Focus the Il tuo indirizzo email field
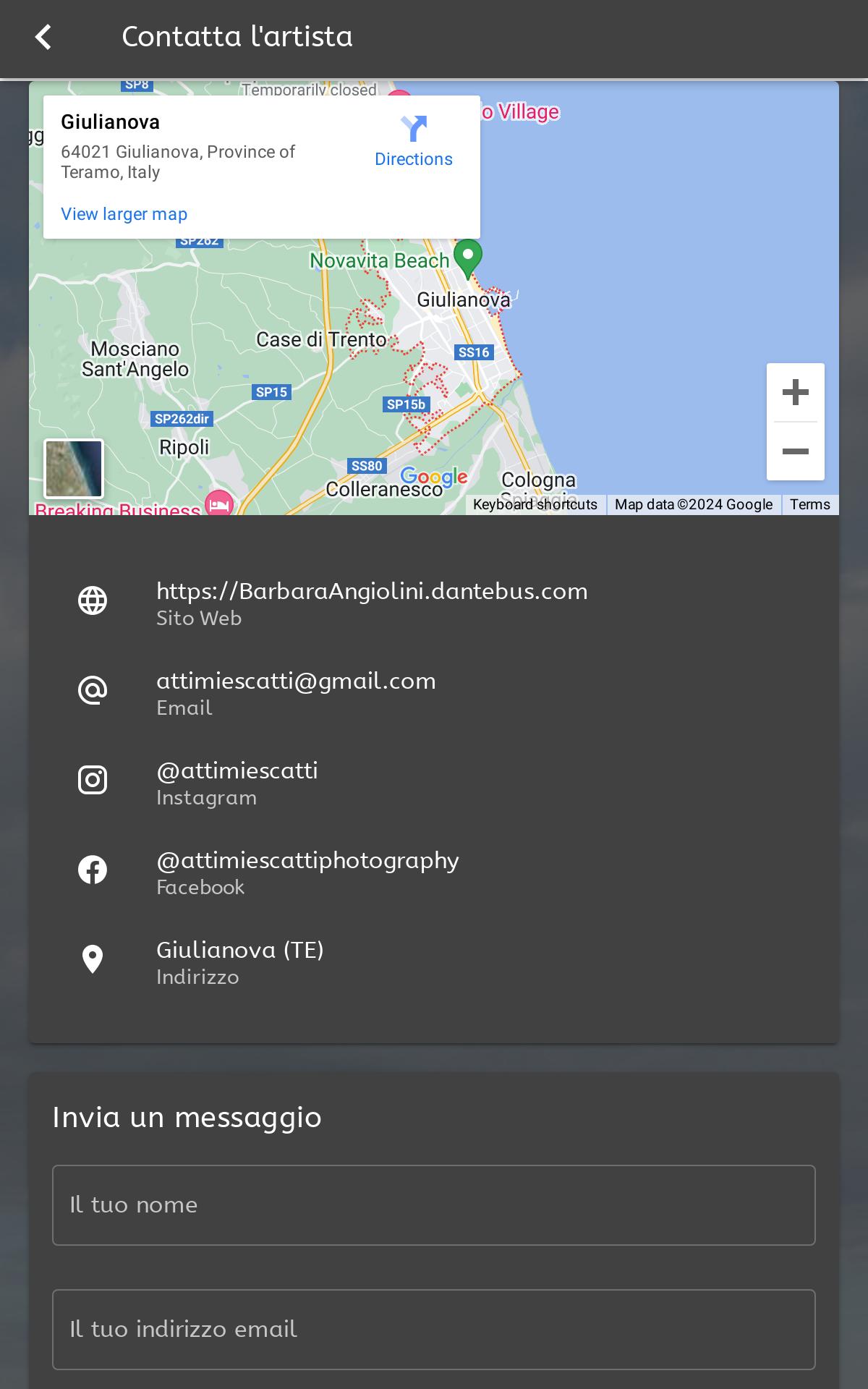Viewport: 868px width, 1389px height. point(434,1330)
